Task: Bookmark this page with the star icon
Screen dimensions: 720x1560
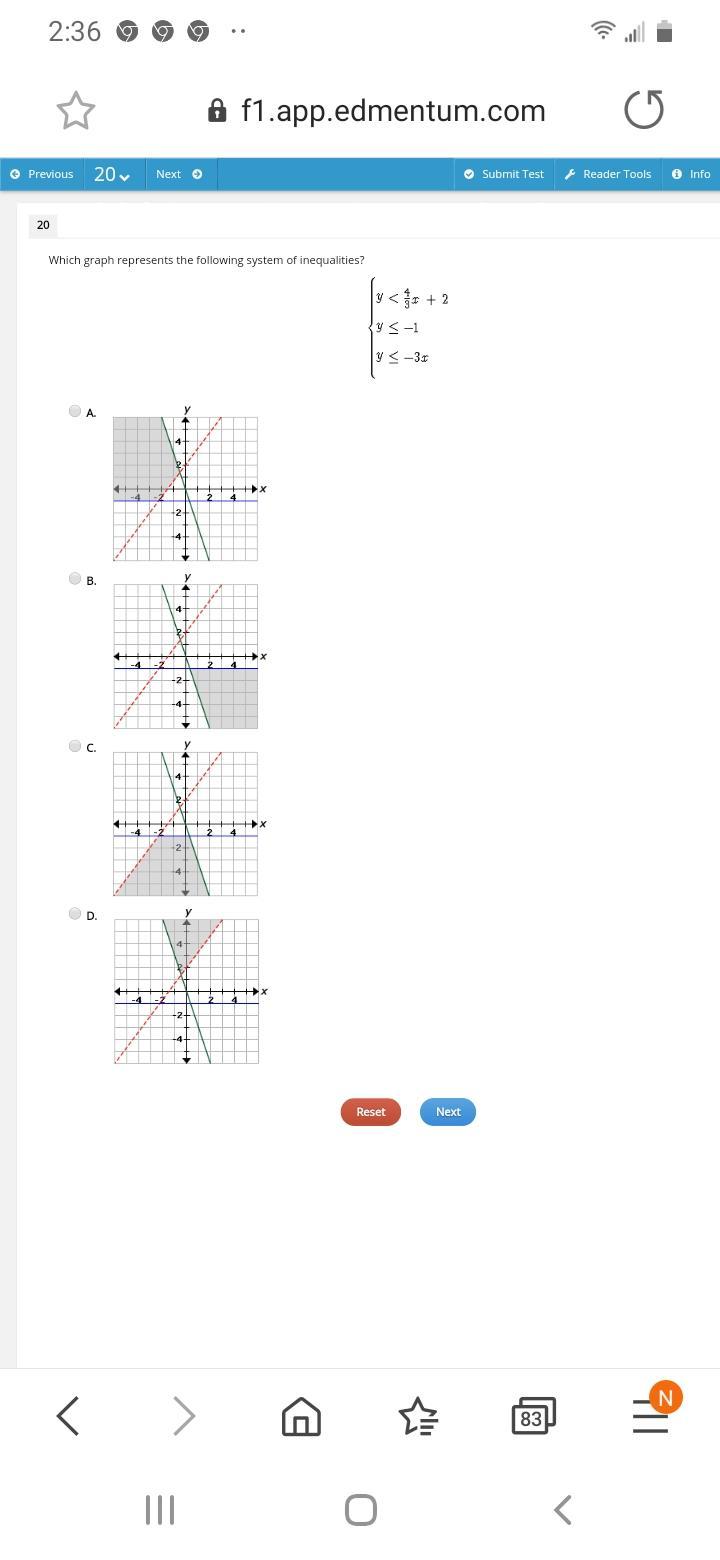Action: (x=76, y=110)
